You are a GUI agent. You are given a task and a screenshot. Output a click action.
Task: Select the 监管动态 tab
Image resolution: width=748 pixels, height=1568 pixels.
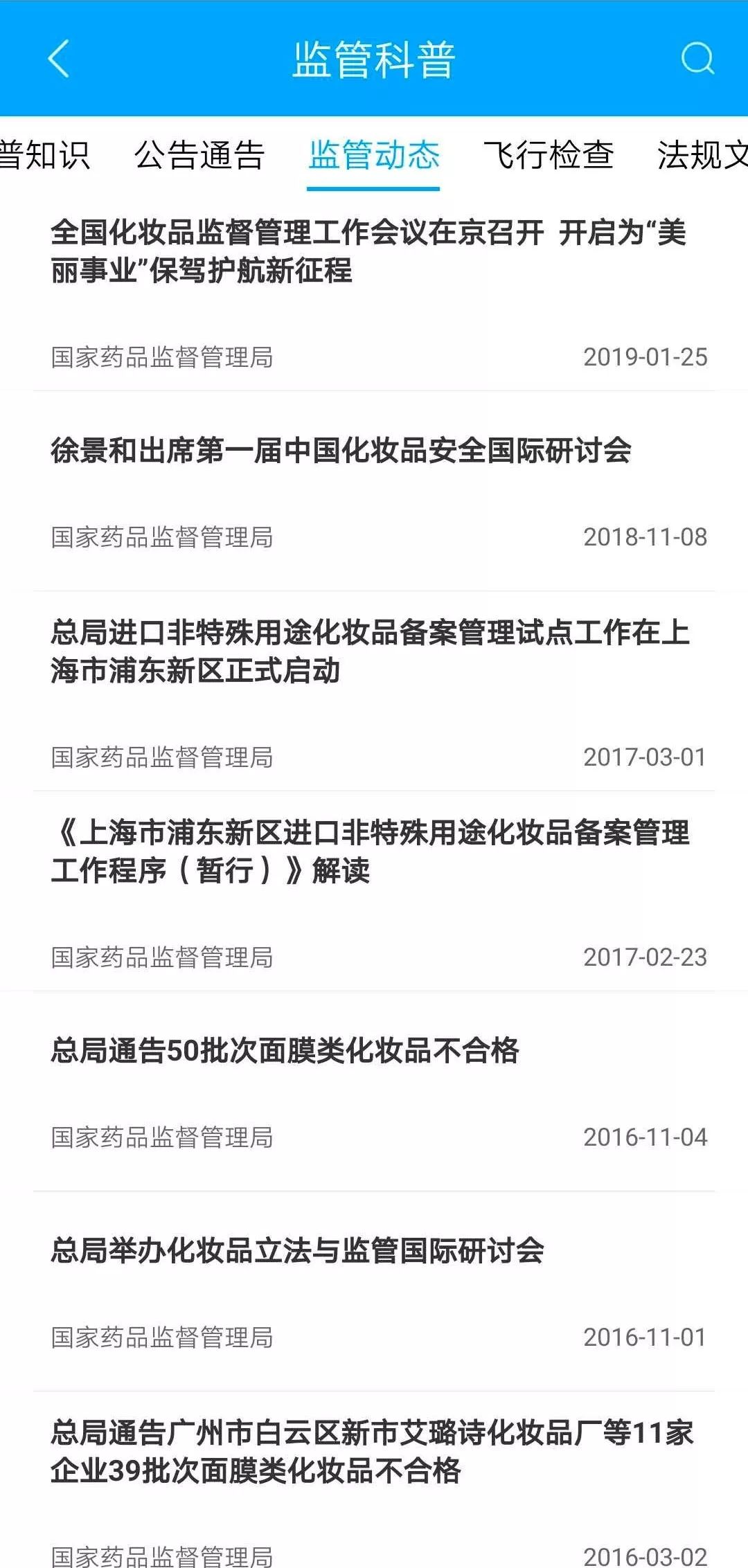(374, 155)
